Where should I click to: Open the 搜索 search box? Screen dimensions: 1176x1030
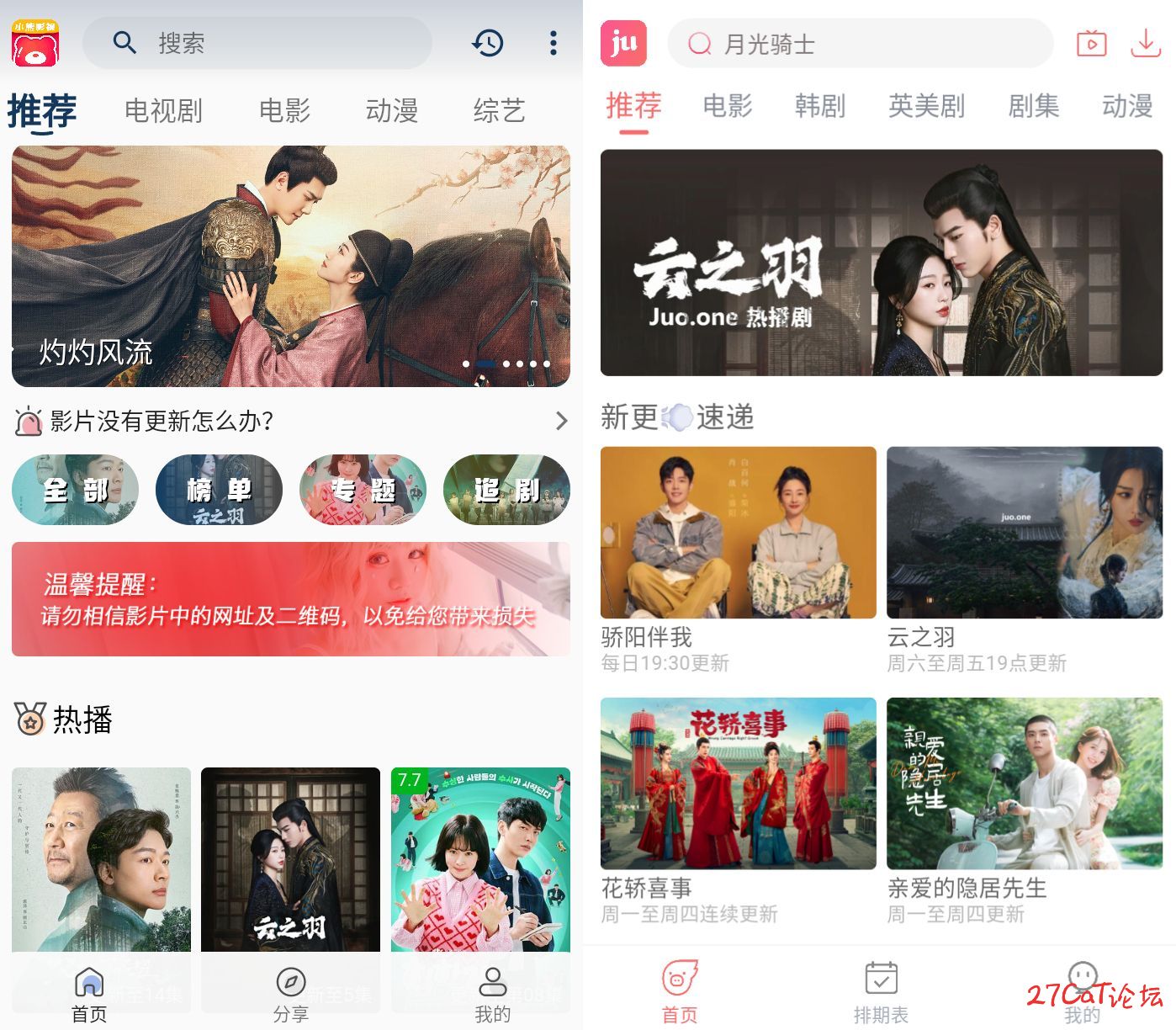click(x=257, y=43)
